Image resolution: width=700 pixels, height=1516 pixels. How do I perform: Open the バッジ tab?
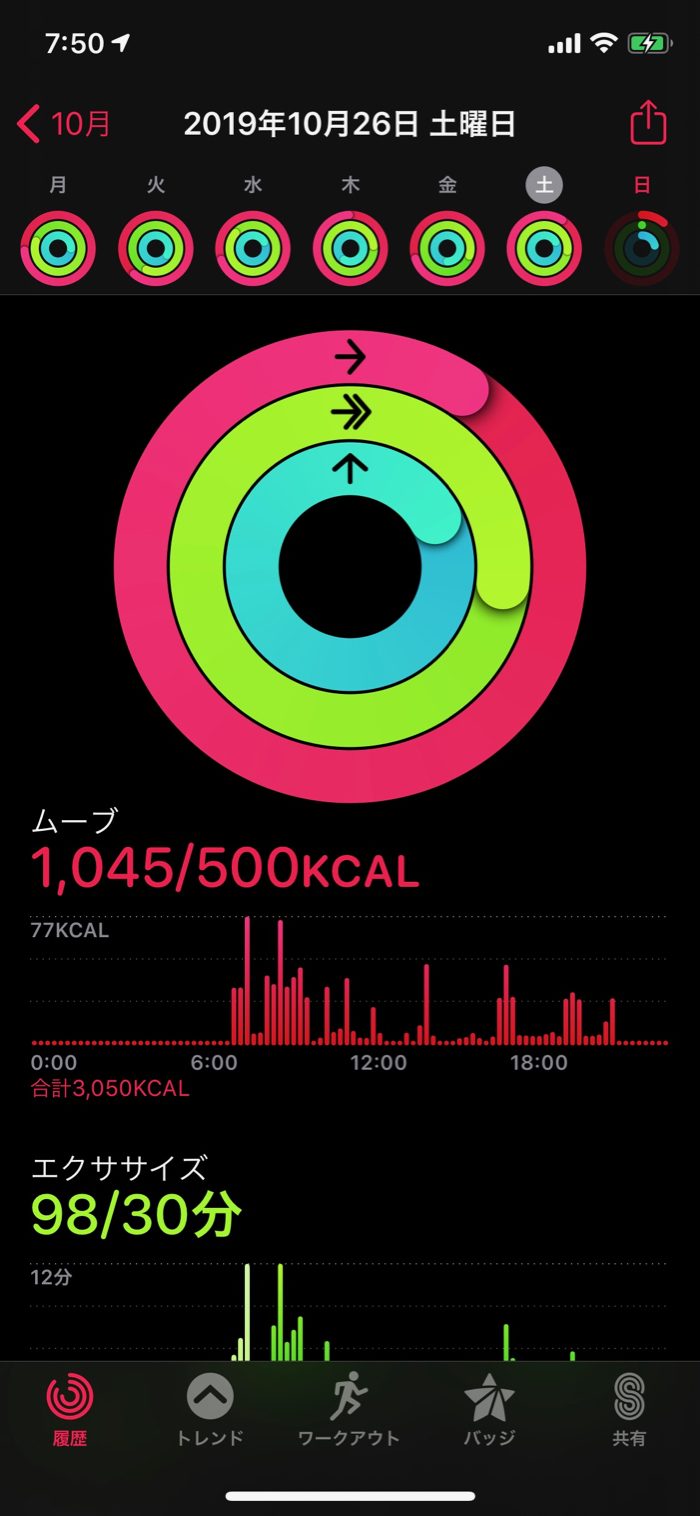[x=489, y=1410]
